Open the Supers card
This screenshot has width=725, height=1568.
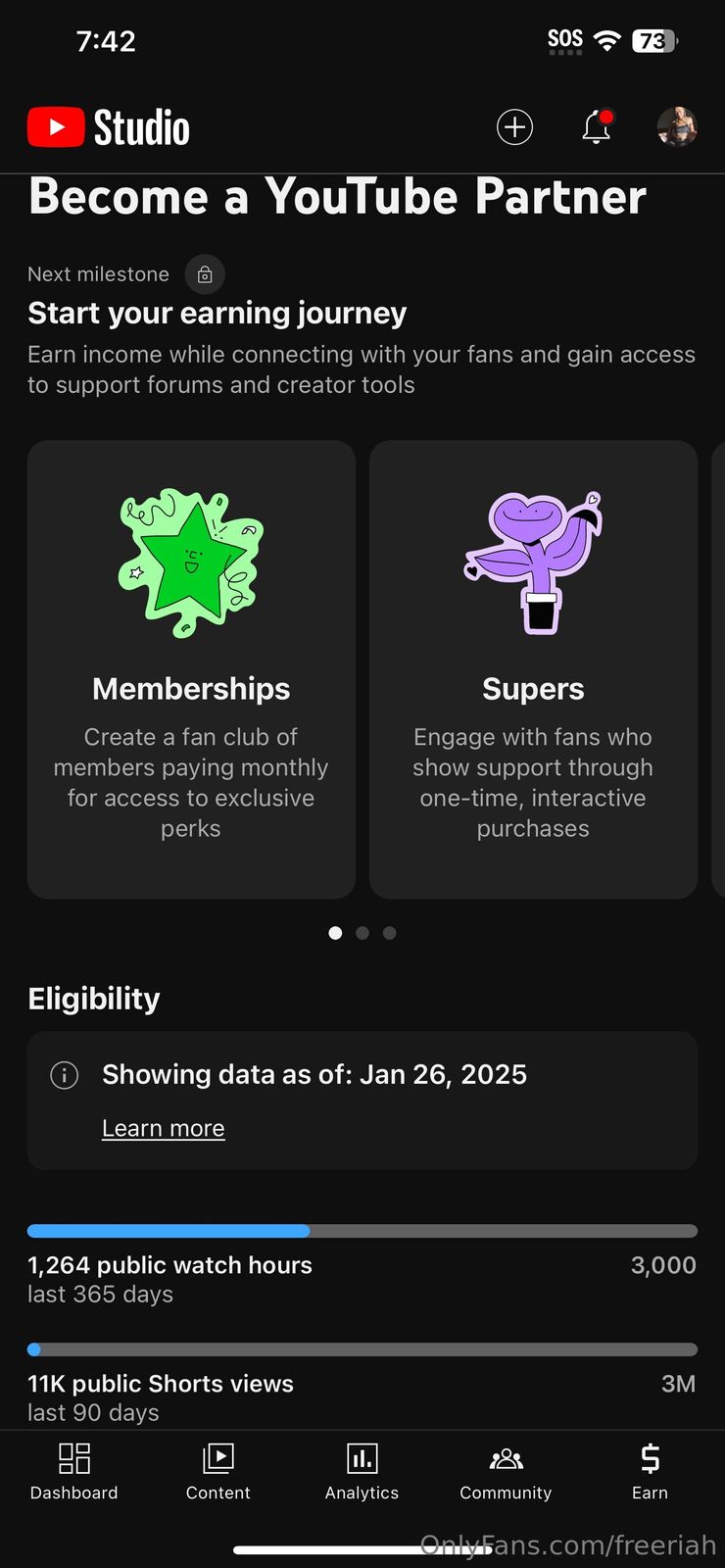click(533, 668)
